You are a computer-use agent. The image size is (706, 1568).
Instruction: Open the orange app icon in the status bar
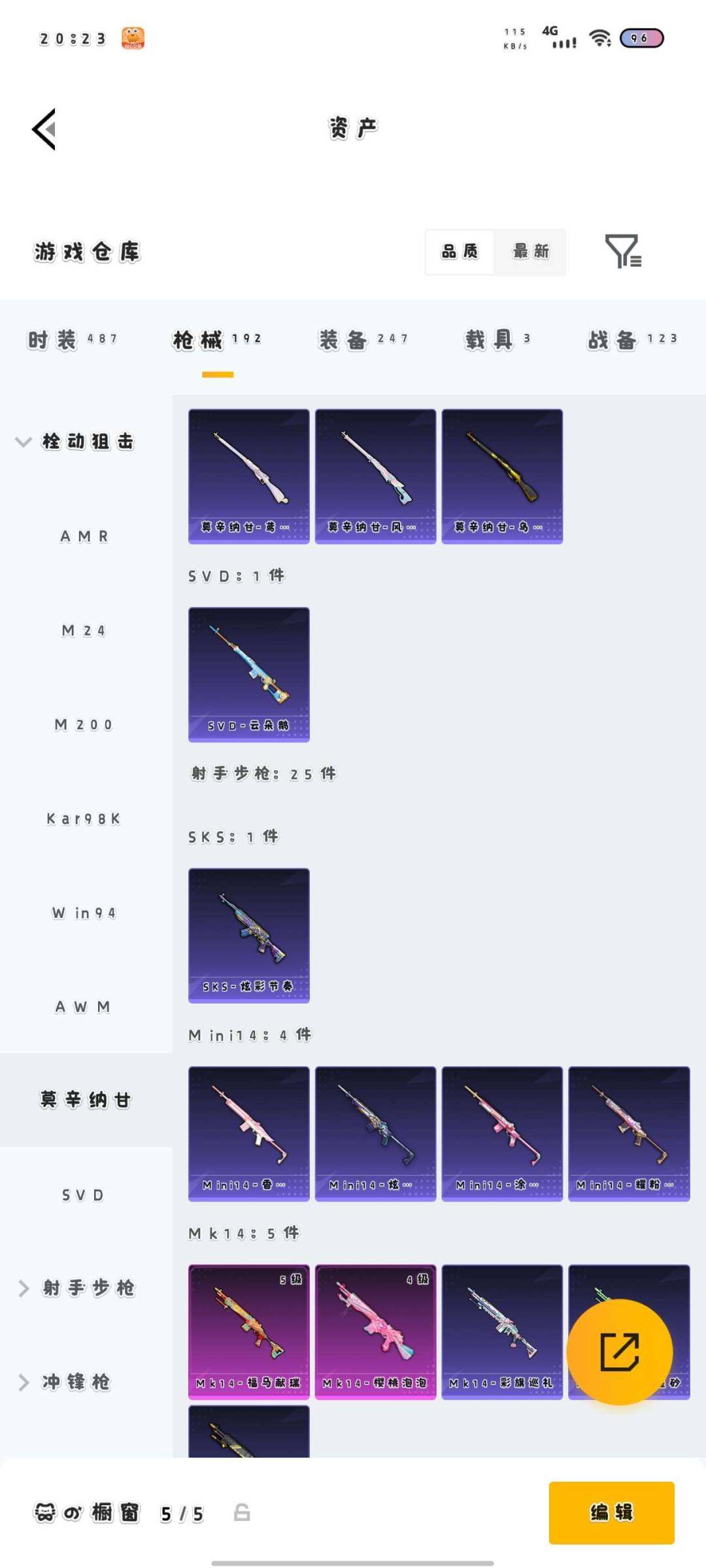click(133, 37)
